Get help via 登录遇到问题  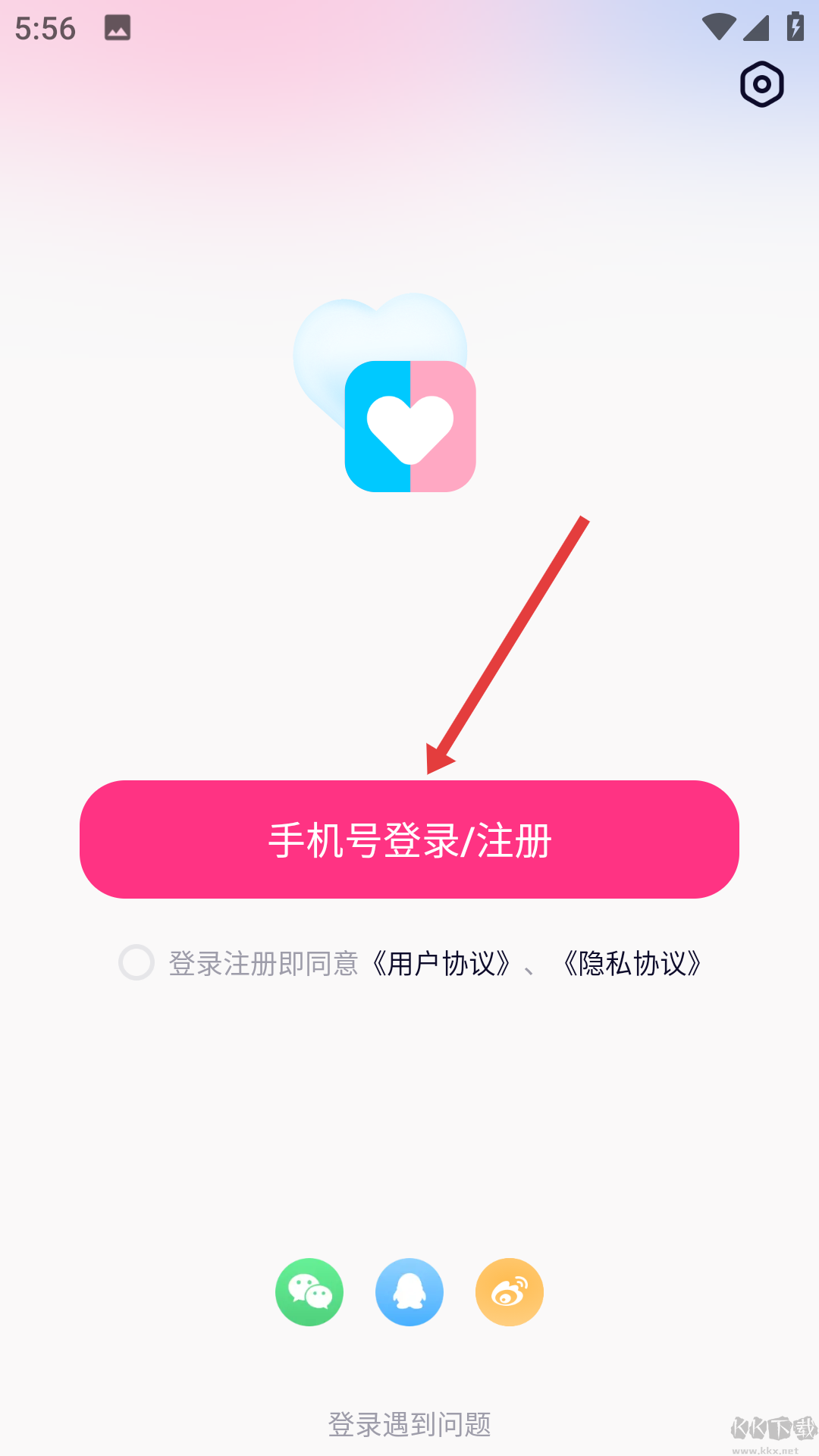click(409, 1425)
